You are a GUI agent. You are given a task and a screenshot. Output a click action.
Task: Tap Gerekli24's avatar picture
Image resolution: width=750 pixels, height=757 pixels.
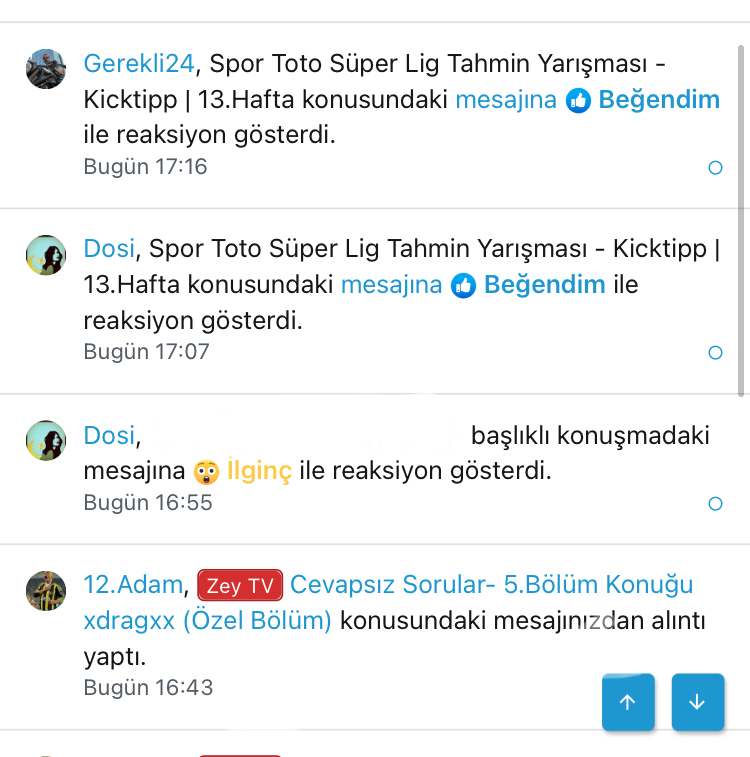pyautogui.click(x=46, y=69)
